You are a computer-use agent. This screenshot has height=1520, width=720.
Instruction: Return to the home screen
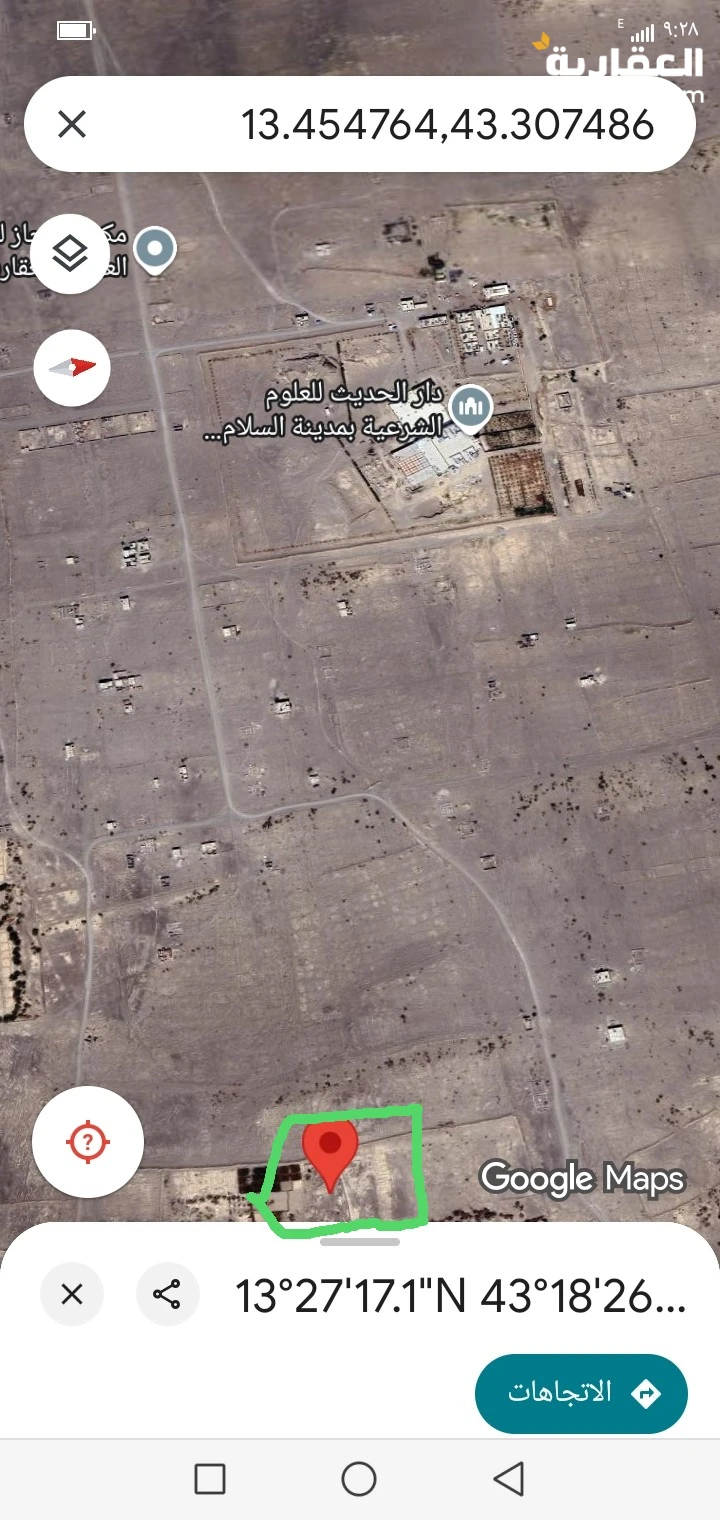click(359, 1478)
